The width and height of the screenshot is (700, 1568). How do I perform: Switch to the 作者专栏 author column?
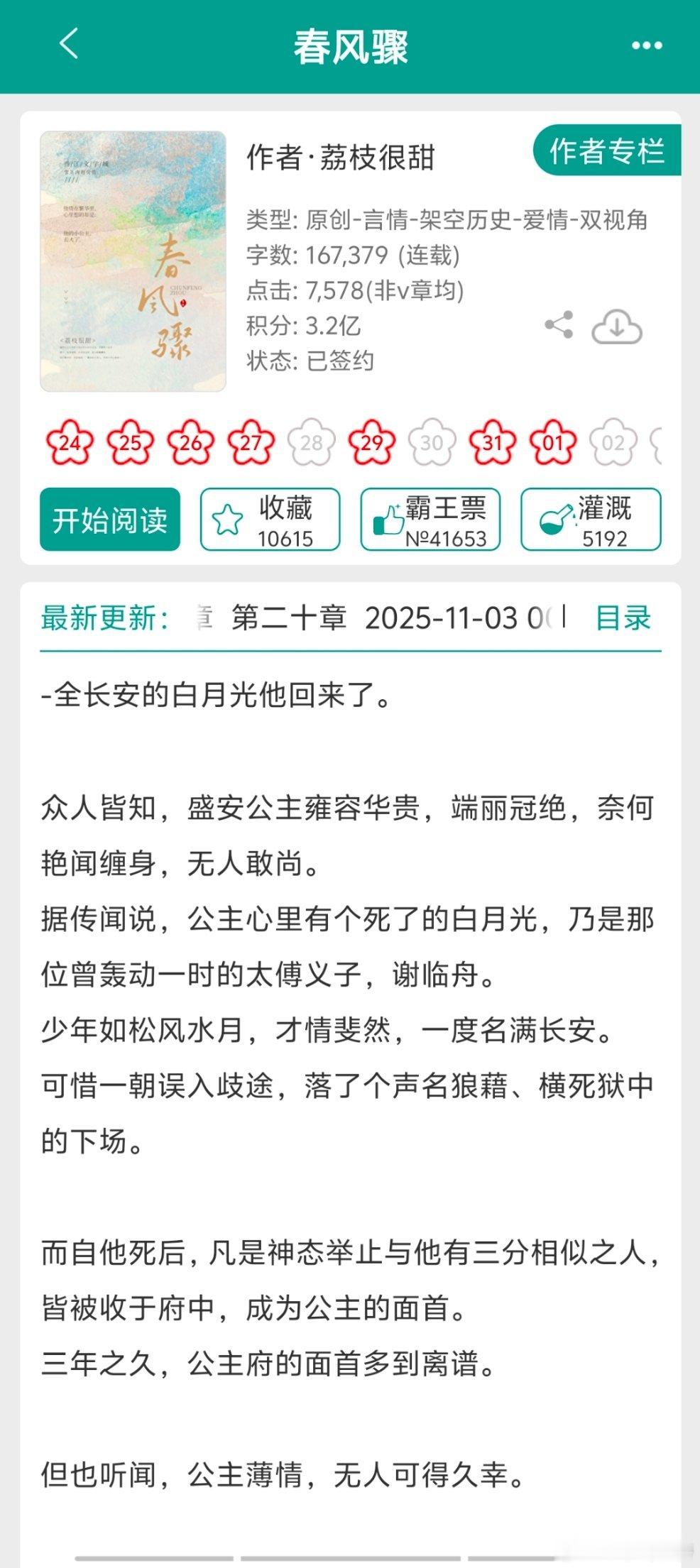pyautogui.click(x=607, y=151)
